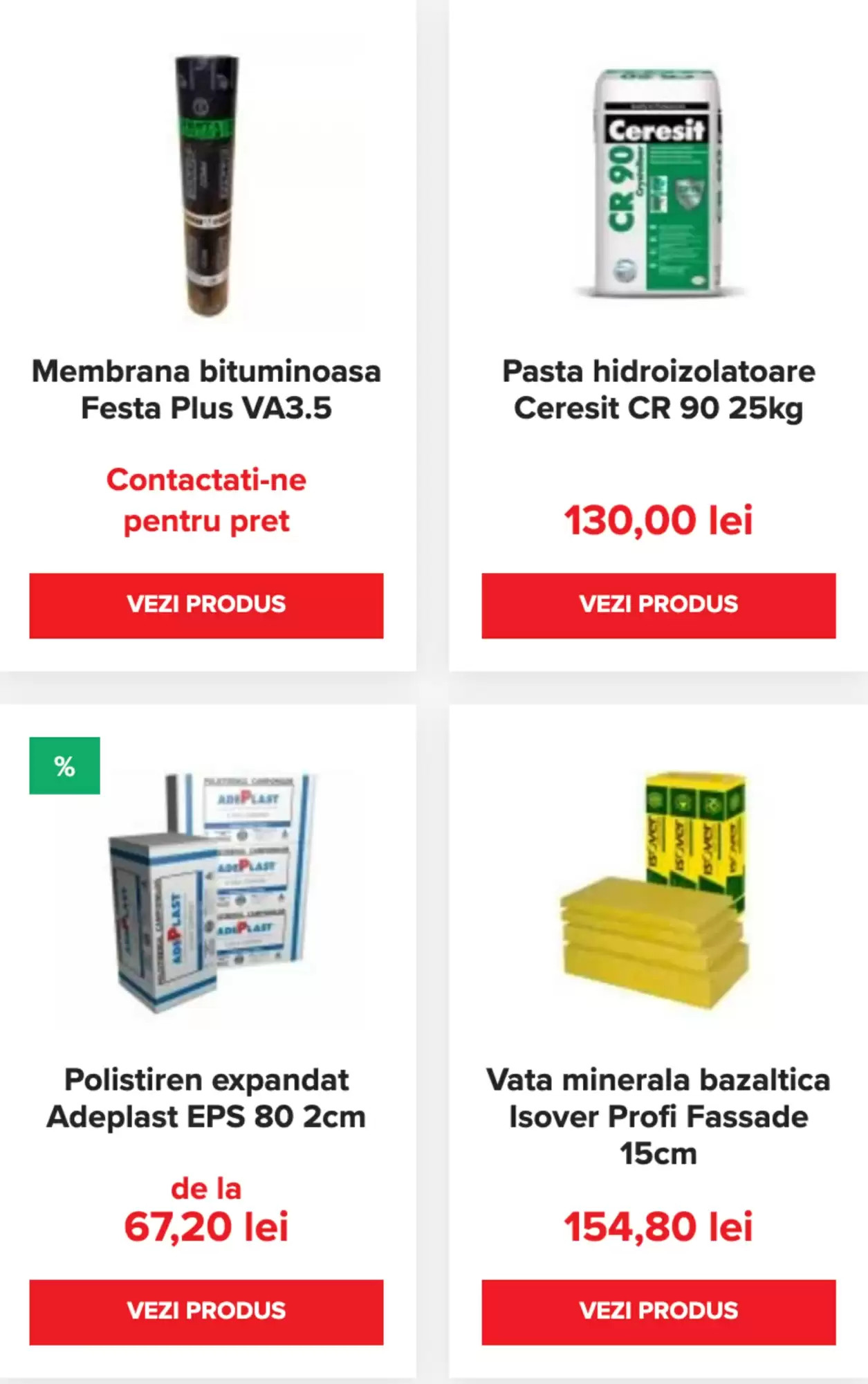Open VEZI PRODUS under Polistiren expandat Adeplast
Image resolution: width=868 pixels, height=1384 pixels.
(x=206, y=1311)
